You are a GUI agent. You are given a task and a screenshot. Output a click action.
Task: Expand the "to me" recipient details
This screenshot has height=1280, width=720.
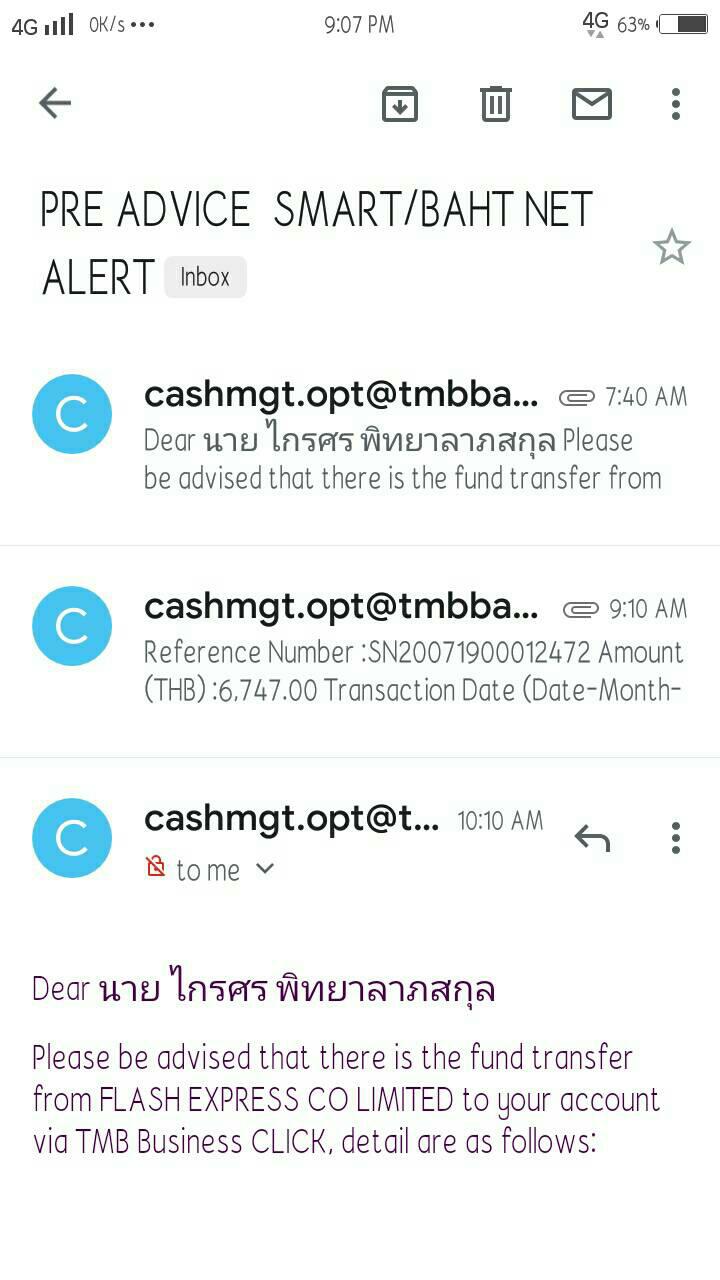point(264,869)
